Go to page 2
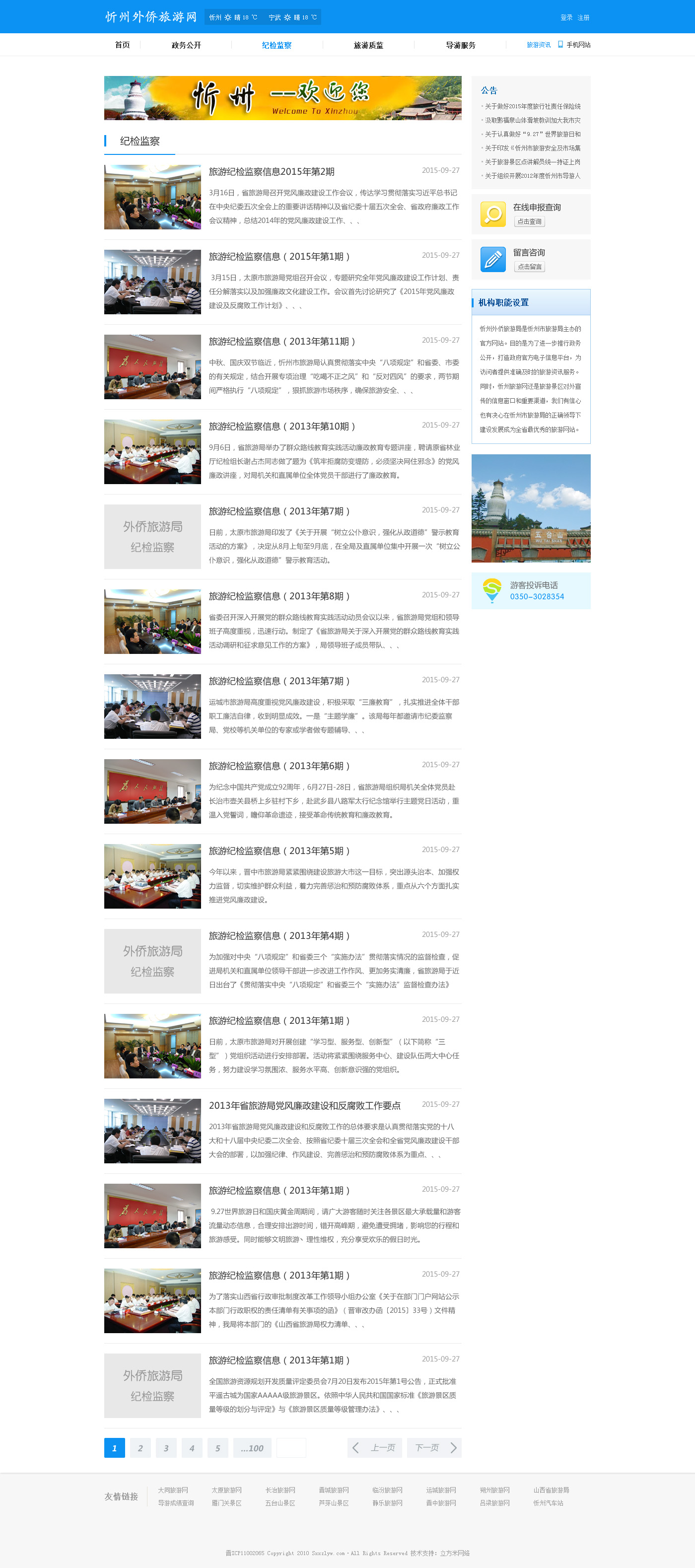The height and width of the screenshot is (1568, 695). coord(140,1448)
